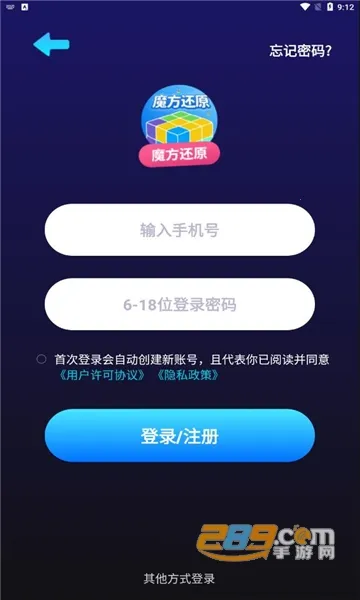This screenshot has height=600, width=360.
Task: Tap the 6-18位登录密码 password field
Action: (x=180, y=304)
